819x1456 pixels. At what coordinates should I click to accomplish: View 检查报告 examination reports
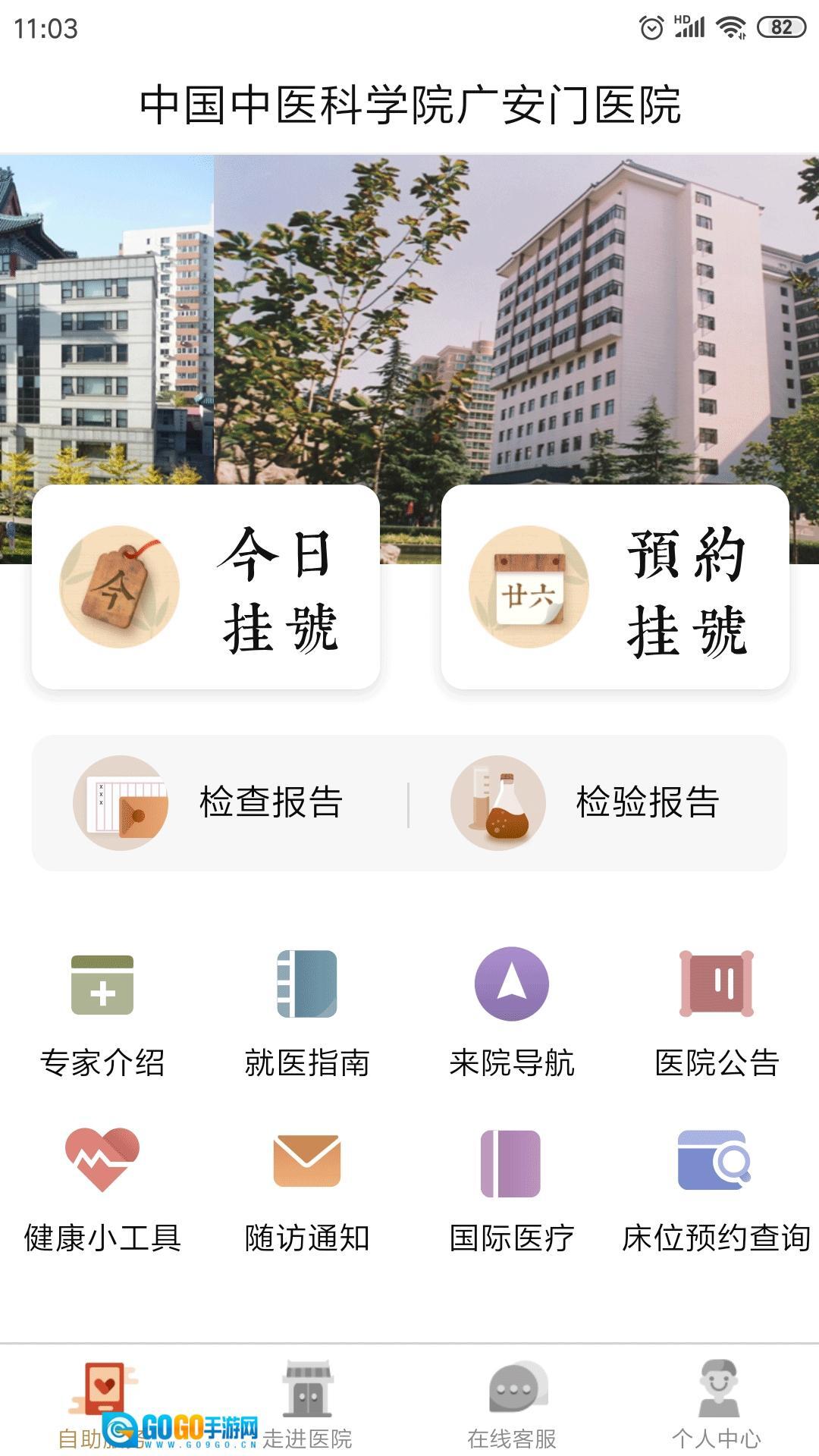tap(220, 802)
